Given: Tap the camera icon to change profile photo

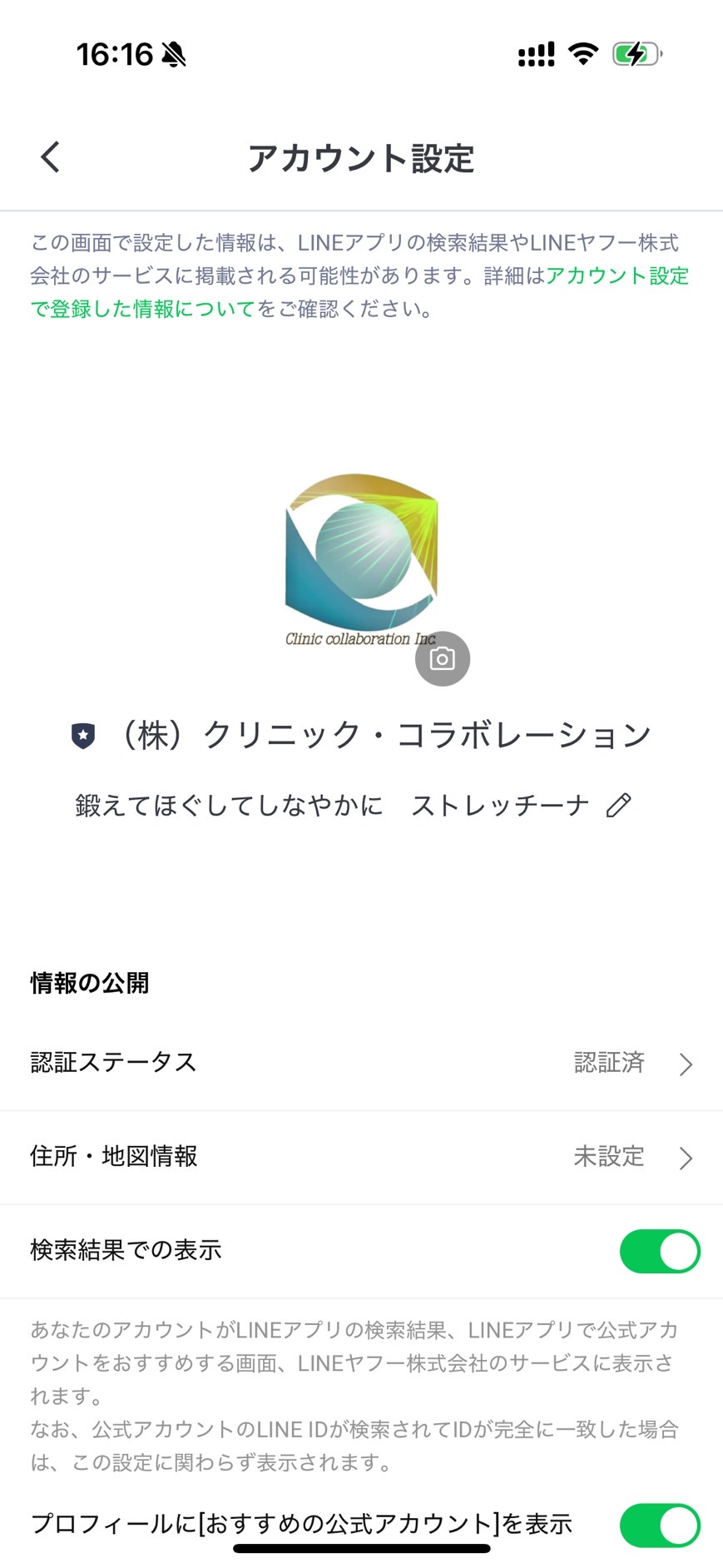Looking at the screenshot, I should (x=443, y=659).
